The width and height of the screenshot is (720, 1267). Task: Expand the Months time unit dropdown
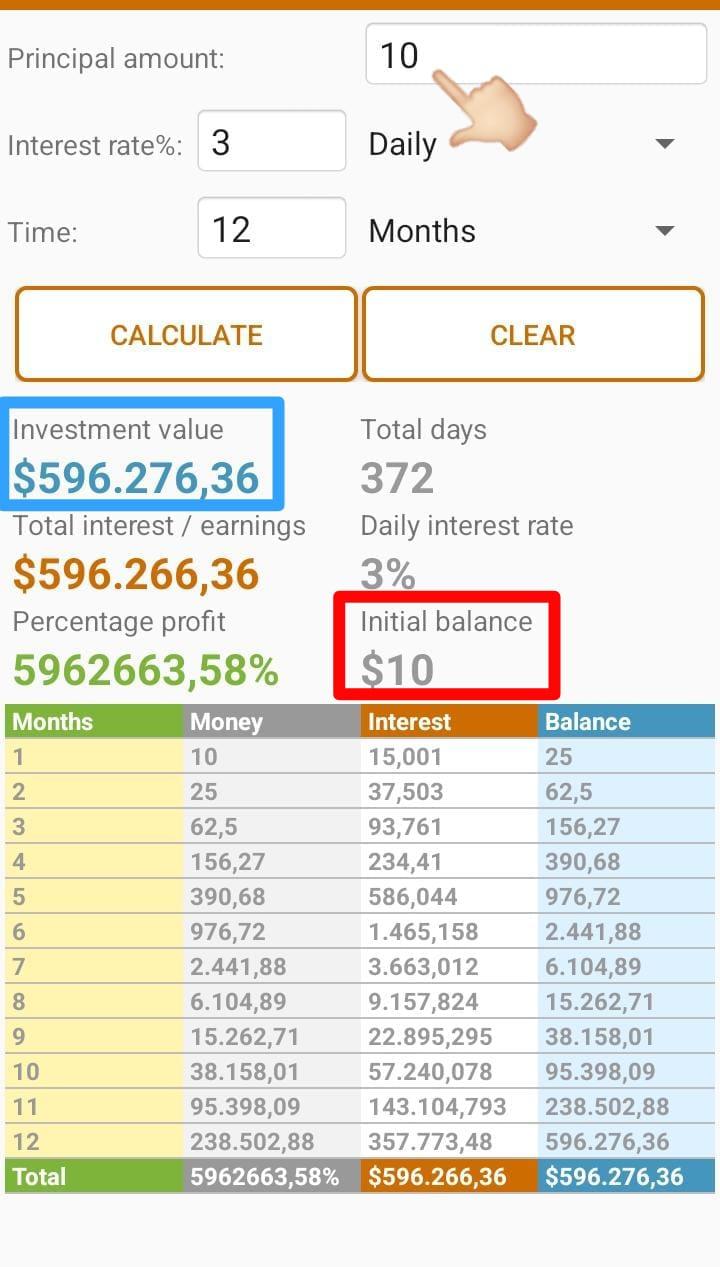click(524, 231)
